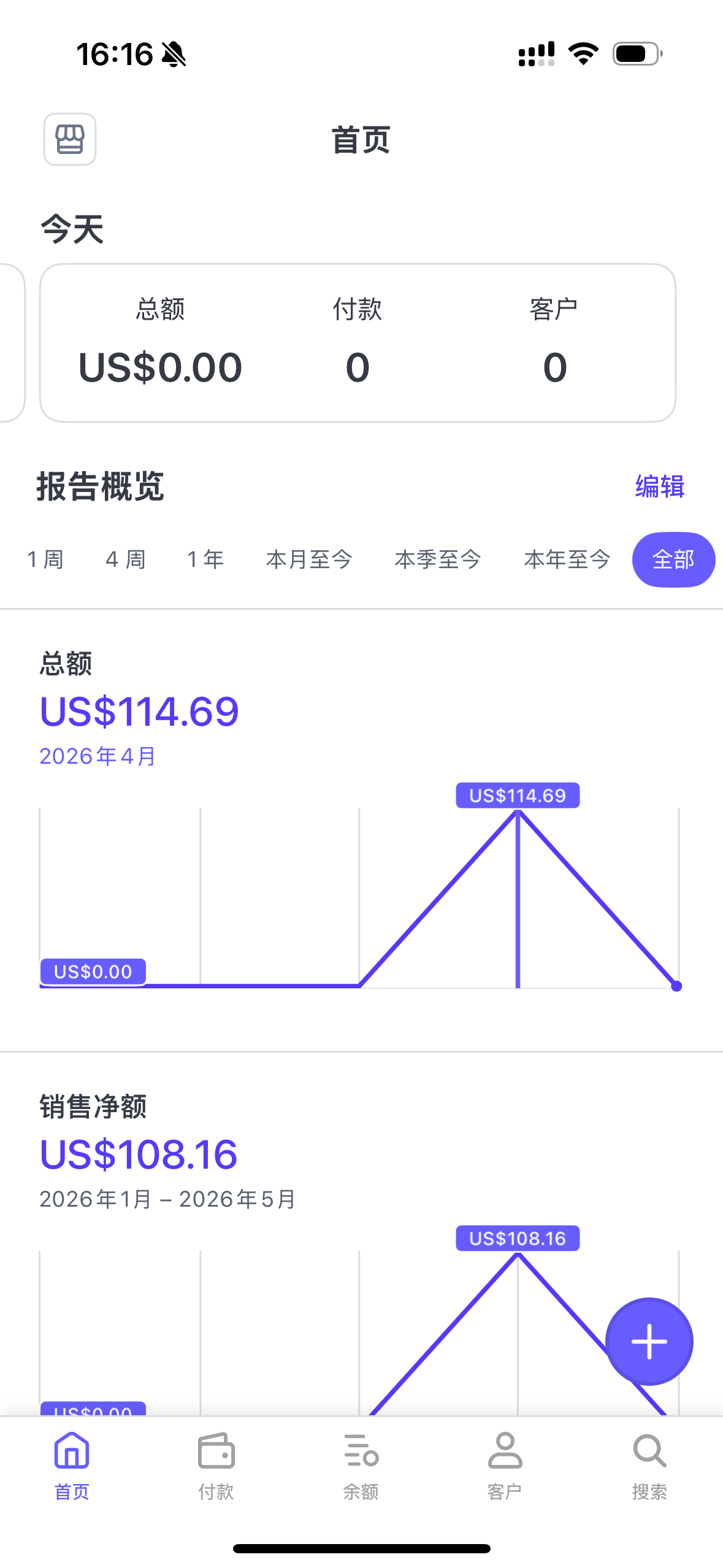Switch to 本年至今 range
The width and height of the screenshot is (723, 1568).
pyautogui.click(x=567, y=559)
